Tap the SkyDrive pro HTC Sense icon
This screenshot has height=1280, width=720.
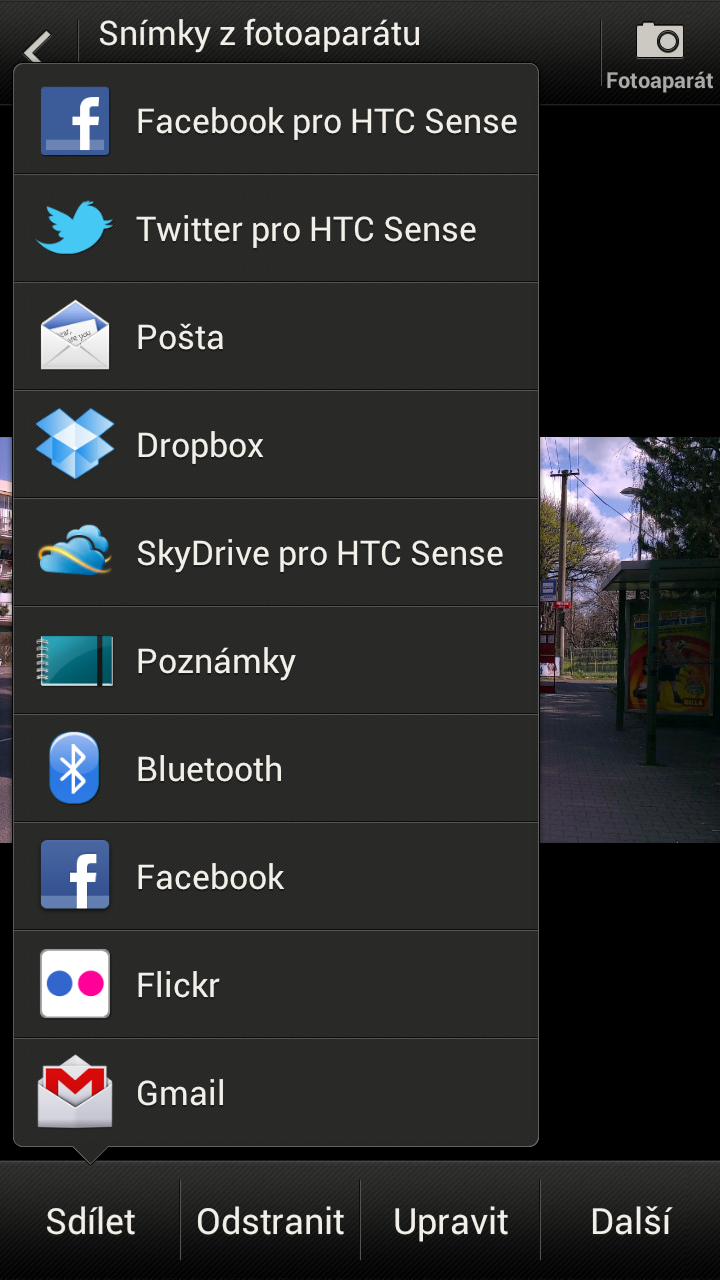tap(73, 552)
